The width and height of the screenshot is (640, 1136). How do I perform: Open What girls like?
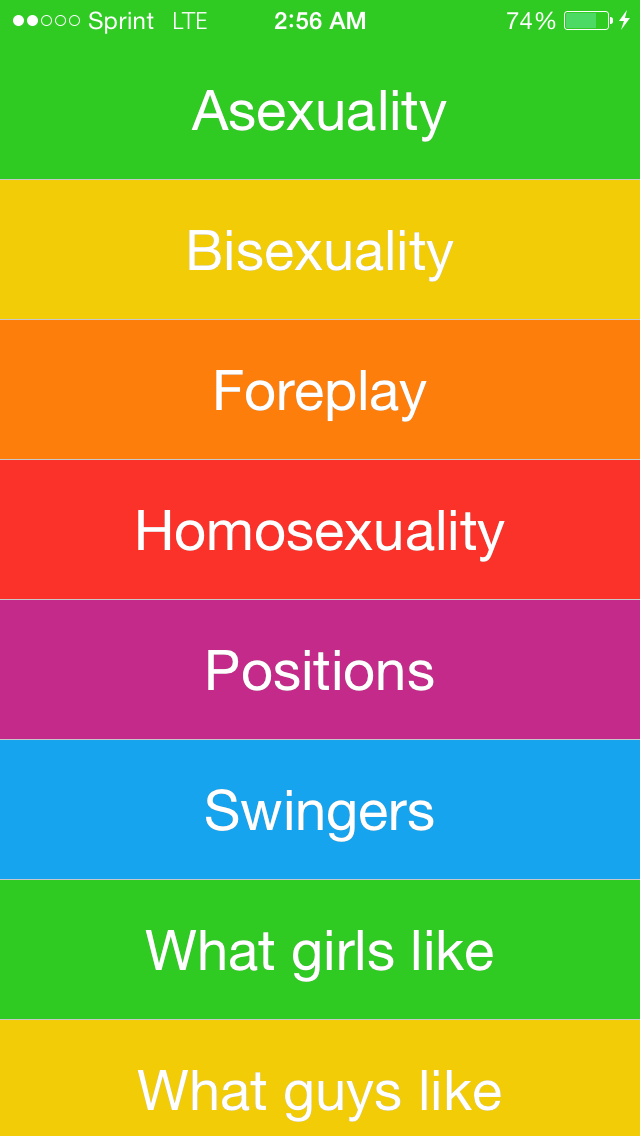320,950
